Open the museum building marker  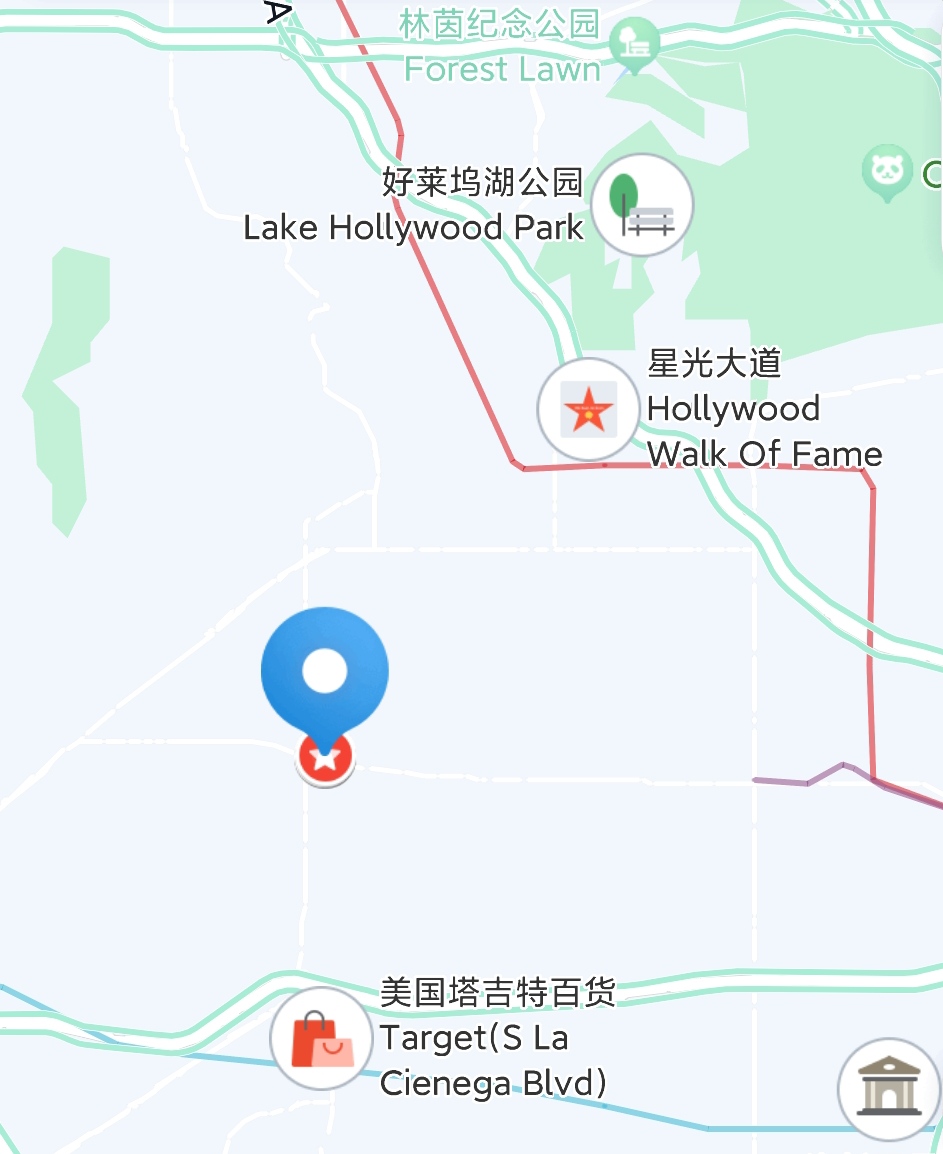tap(888, 1089)
